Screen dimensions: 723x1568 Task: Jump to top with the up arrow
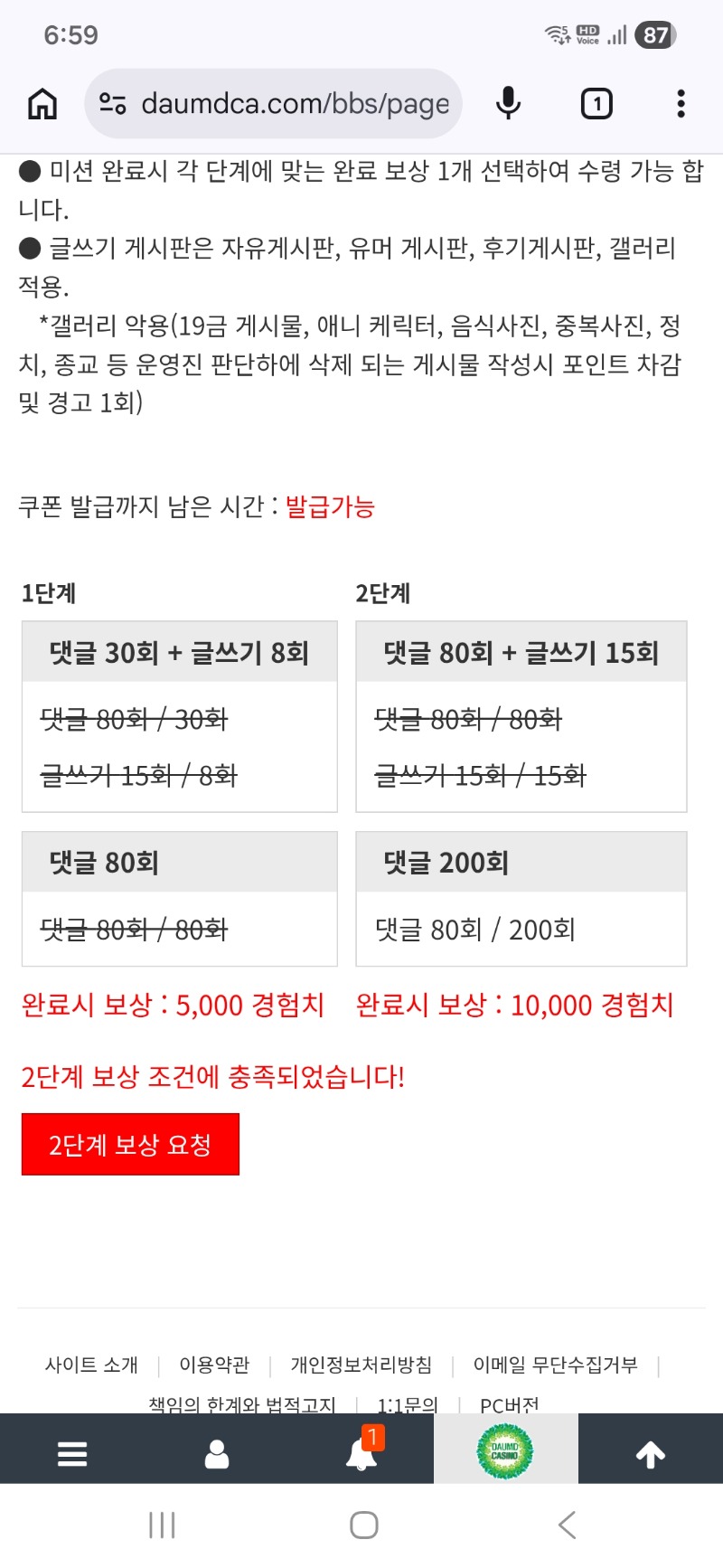651,1453
